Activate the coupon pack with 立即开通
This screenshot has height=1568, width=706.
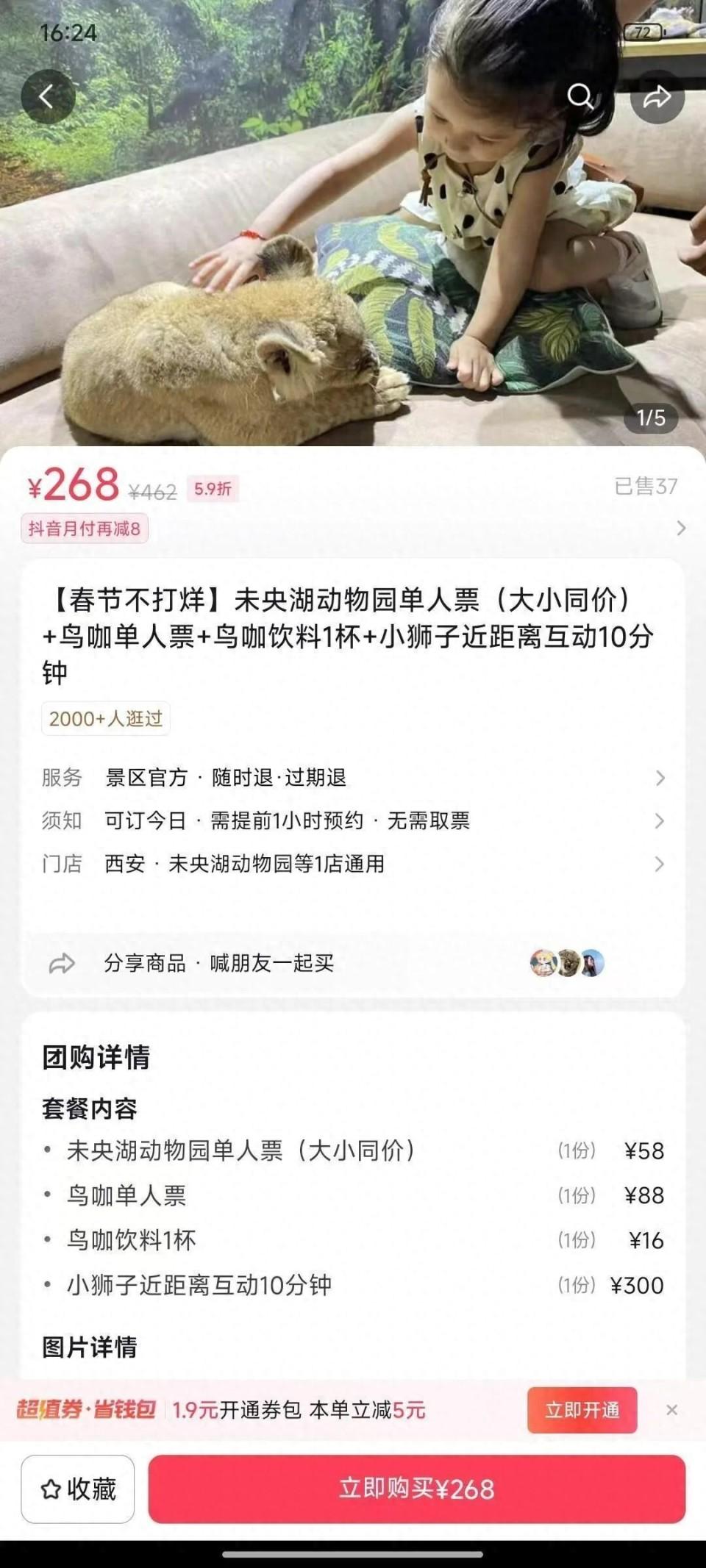pyautogui.click(x=582, y=1410)
